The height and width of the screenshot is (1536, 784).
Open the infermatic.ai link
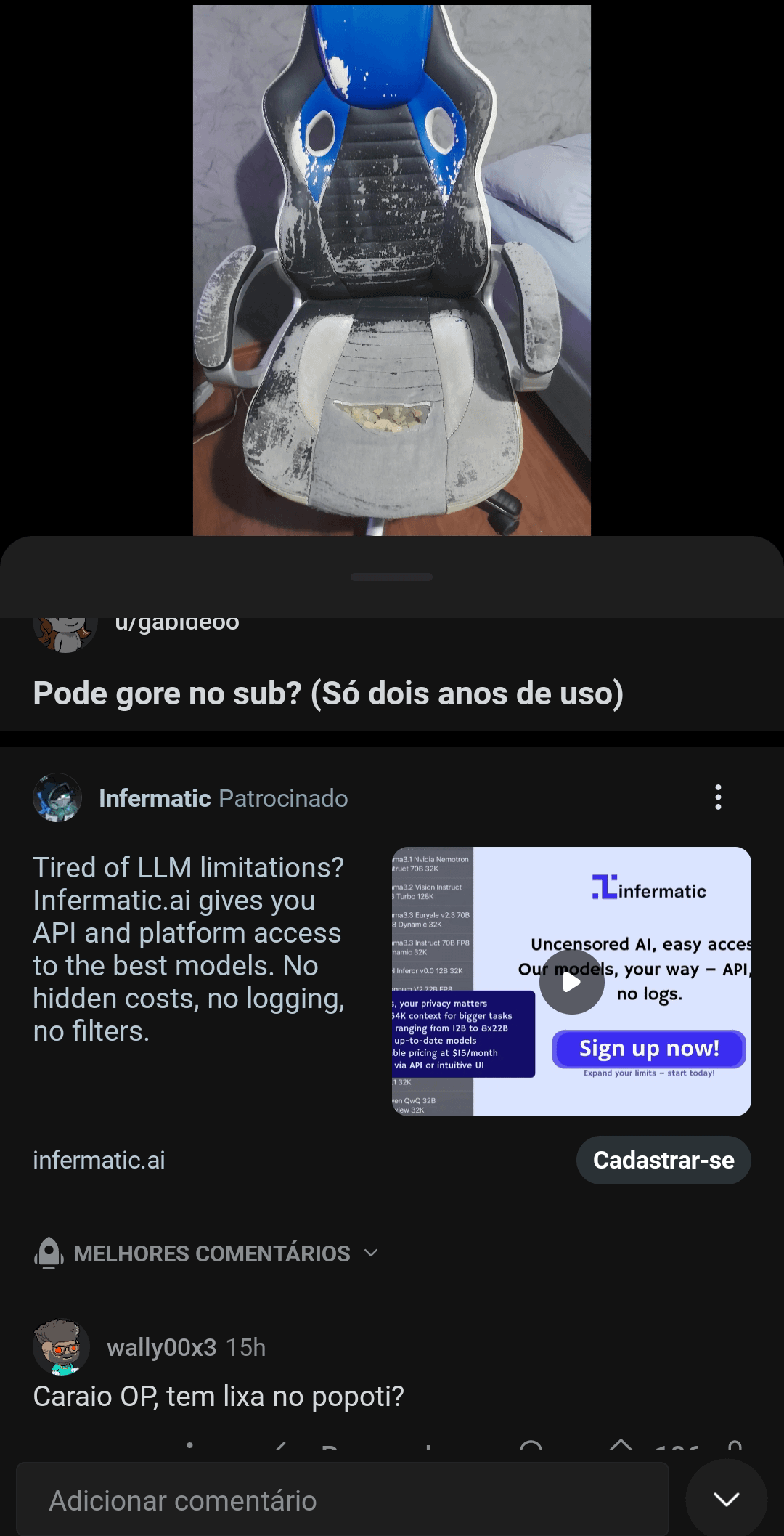99,1160
